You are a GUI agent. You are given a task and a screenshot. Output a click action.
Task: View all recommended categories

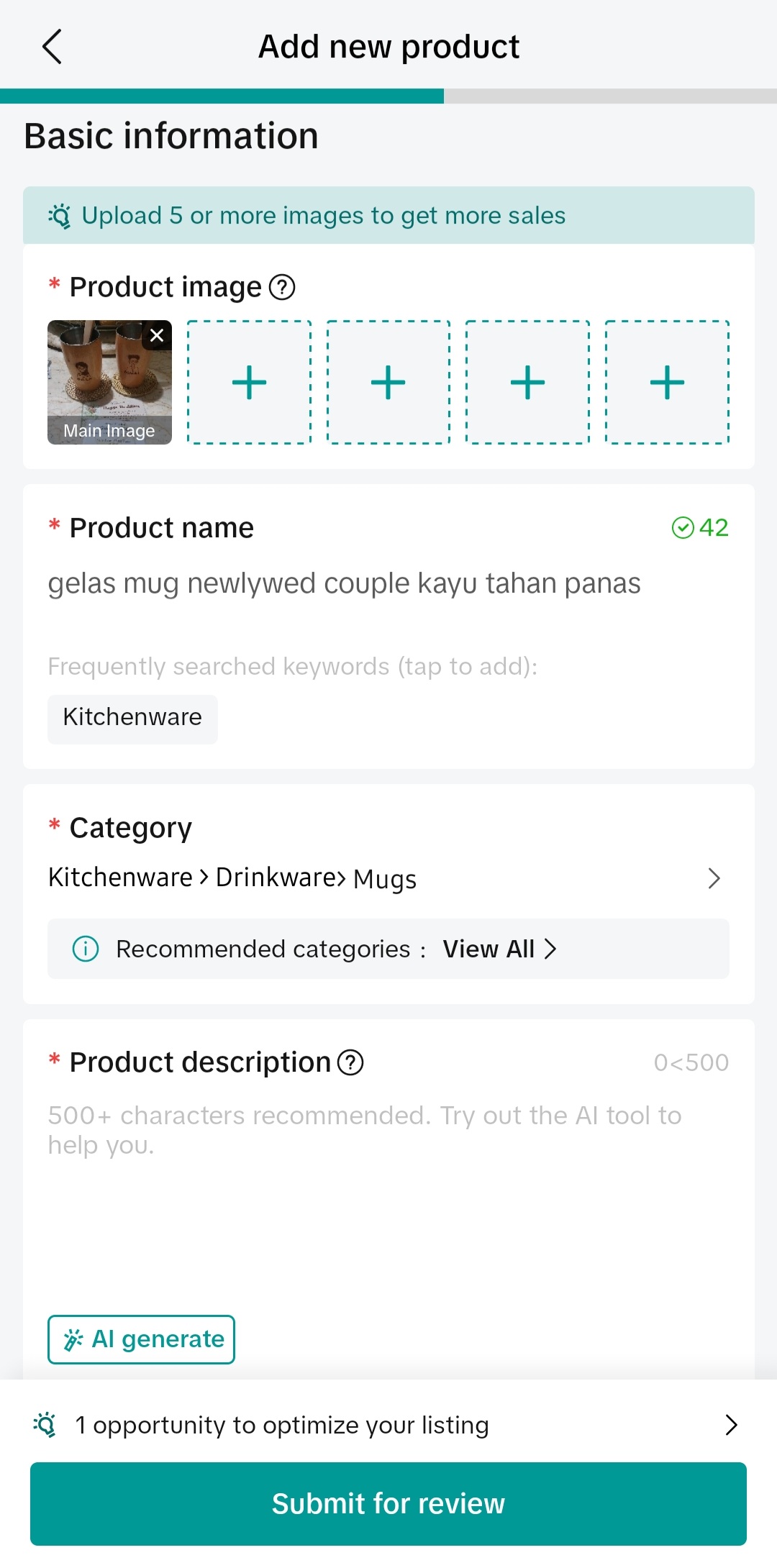tap(499, 949)
